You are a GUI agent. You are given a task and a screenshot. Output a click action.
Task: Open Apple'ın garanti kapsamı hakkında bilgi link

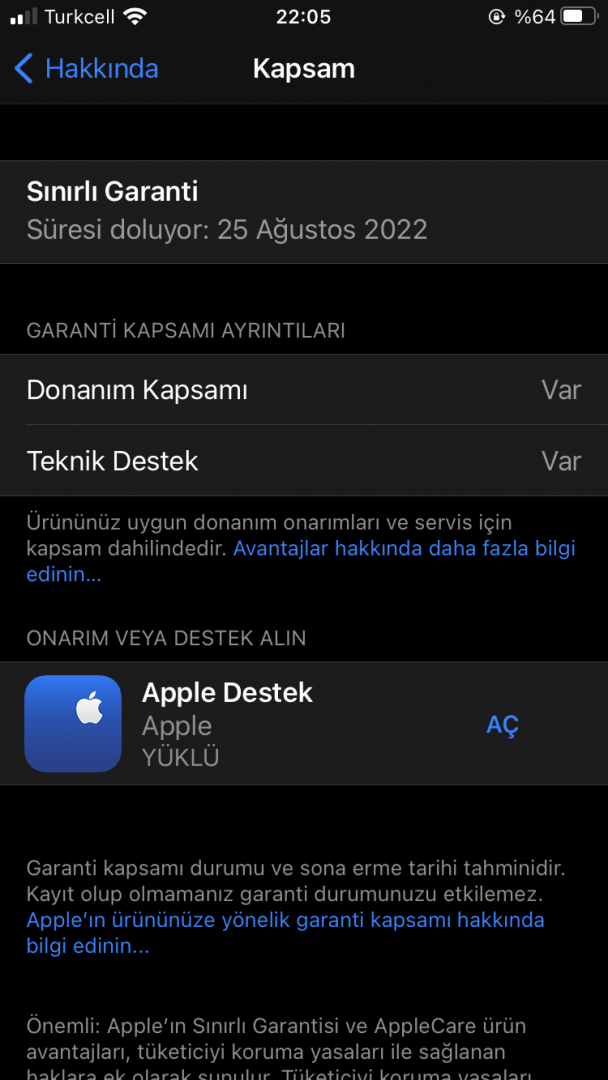pos(285,920)
